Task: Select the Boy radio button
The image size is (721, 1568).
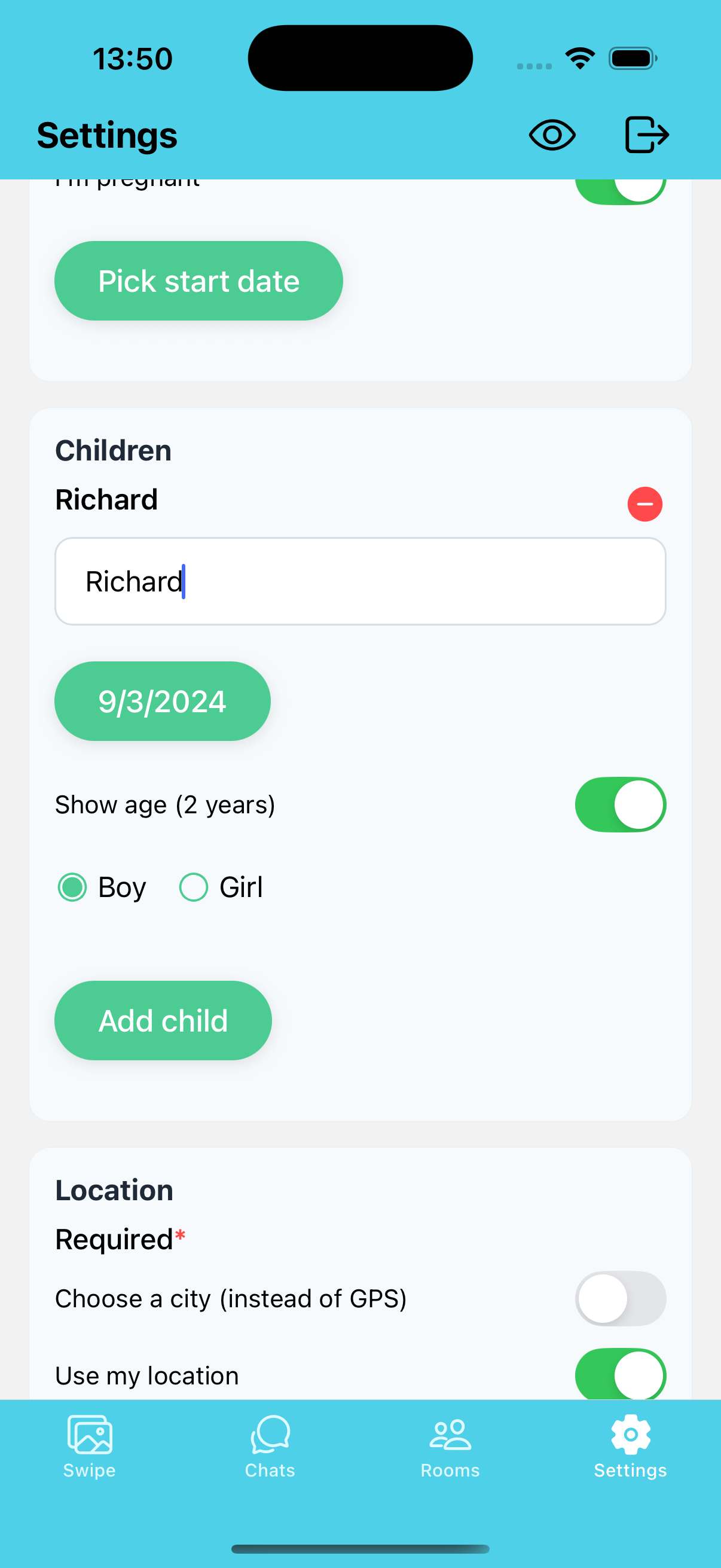Action: point(72,887)
